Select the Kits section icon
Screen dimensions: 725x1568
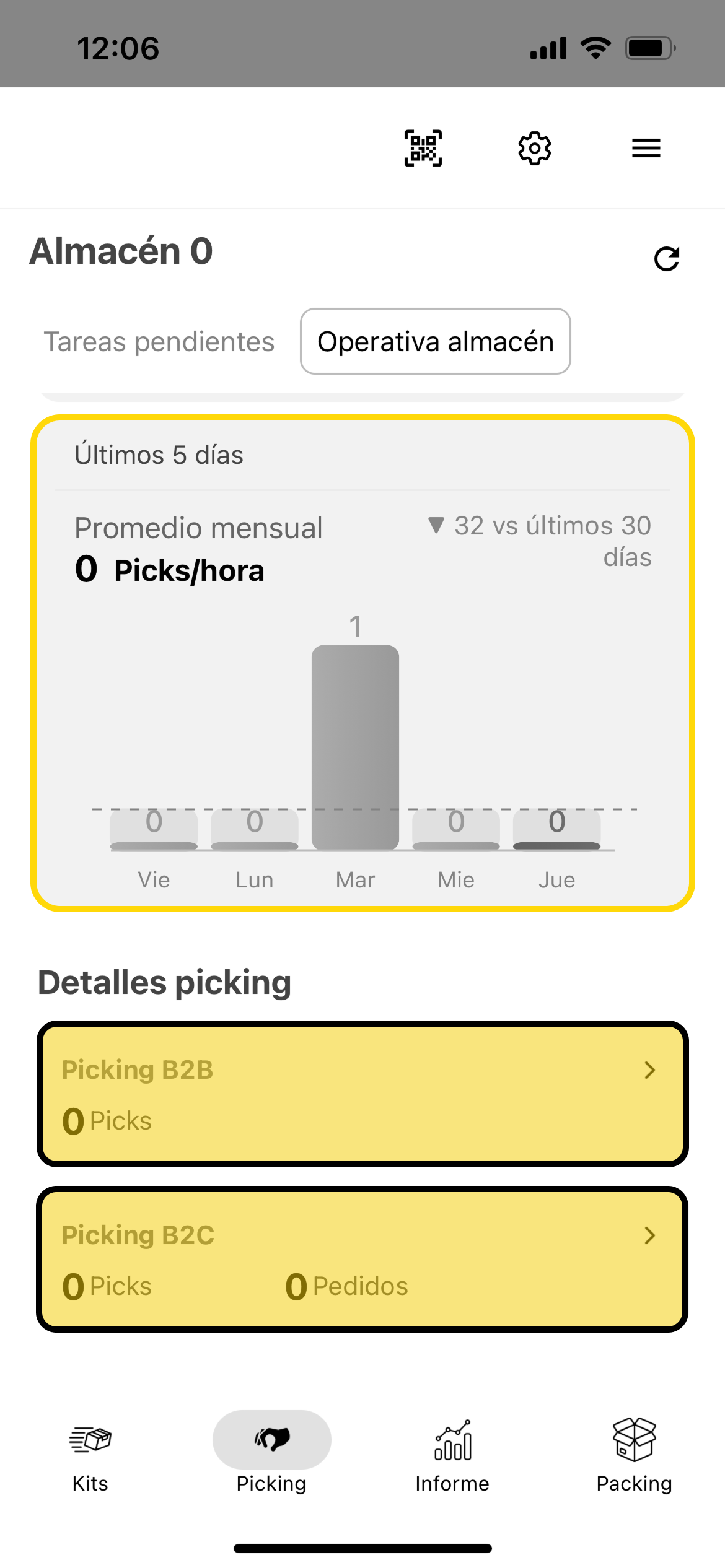click(x=90, y=1439)
